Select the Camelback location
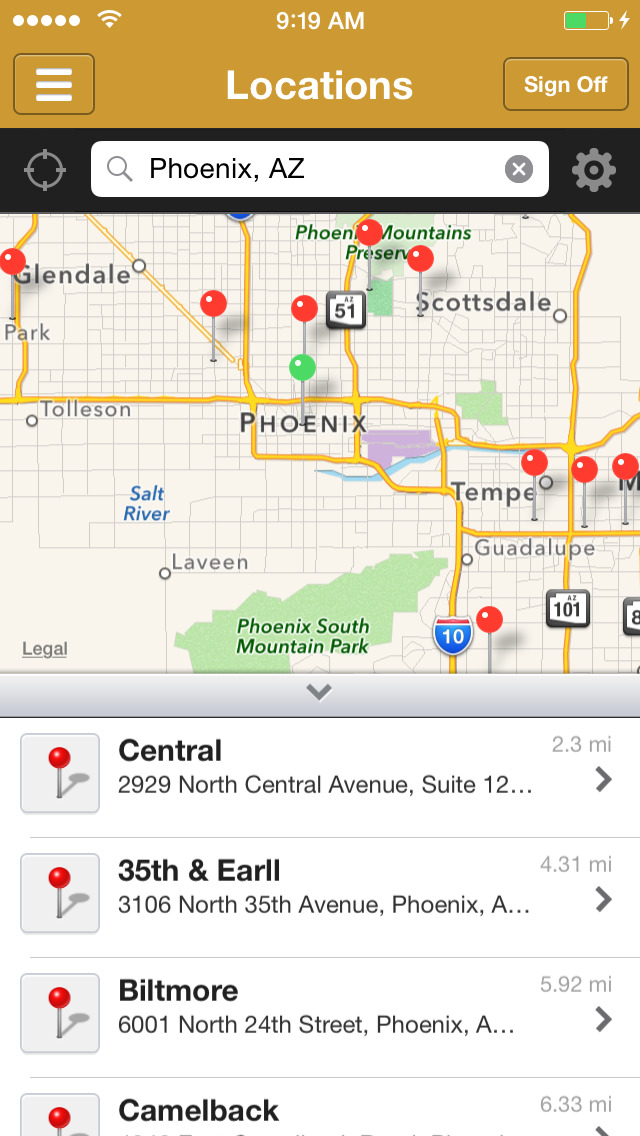Viewport: 640px width, 1136px height. click(x=320, y=1108)
